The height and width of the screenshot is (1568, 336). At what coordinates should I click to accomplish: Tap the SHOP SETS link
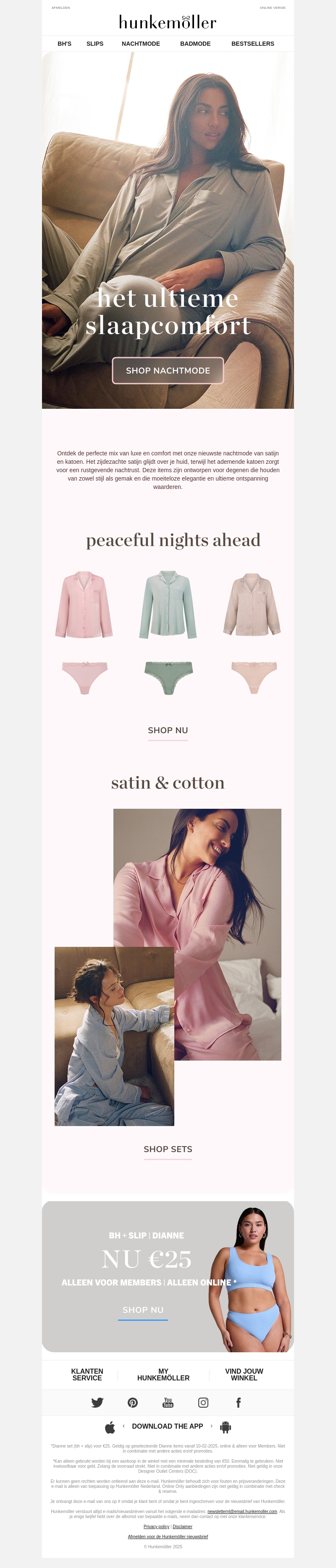click(x=168, y=1149)
